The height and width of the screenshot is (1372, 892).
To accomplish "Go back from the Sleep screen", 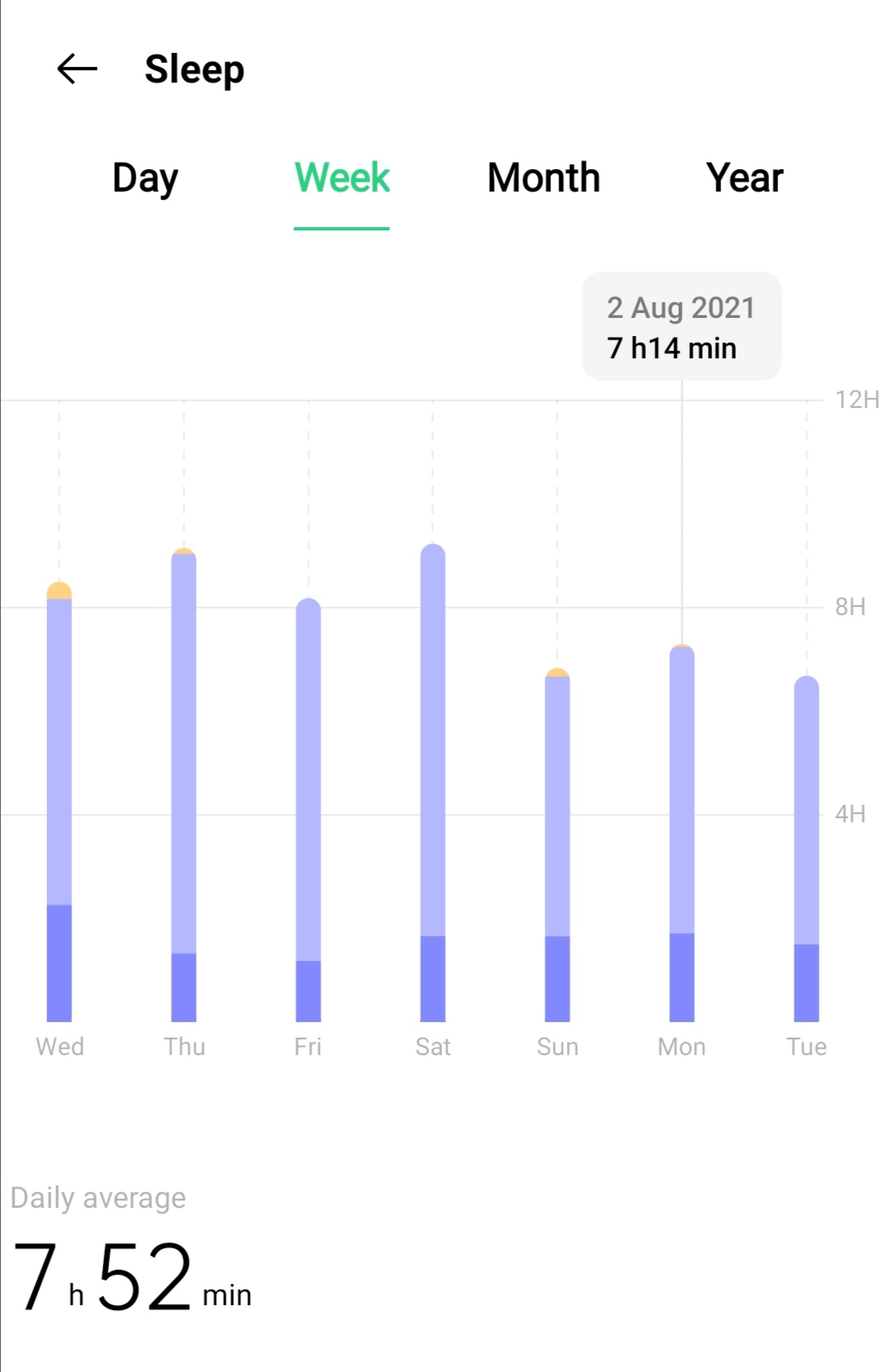I will 77,69.
